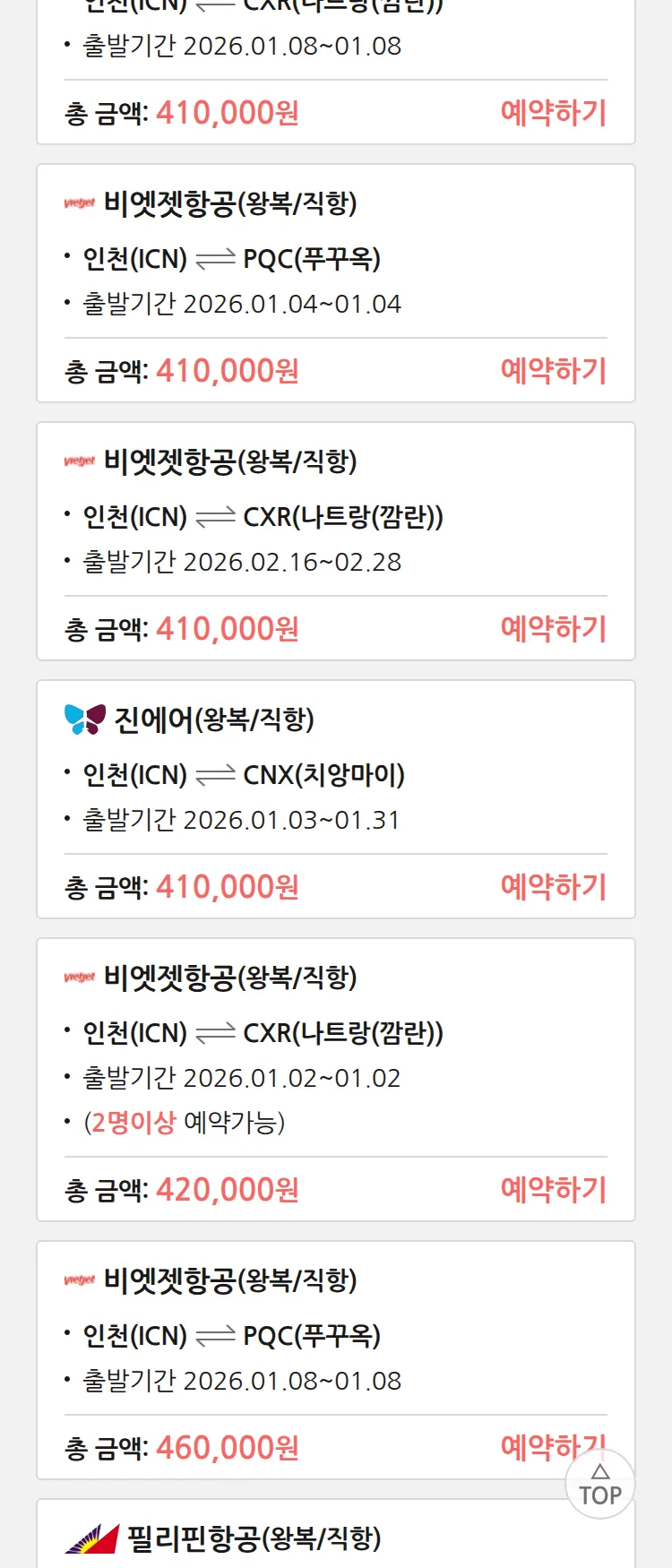The image size is (672, 1568).
Task: Book the 420,000원 나트랑 flight
Action: 553,1190
